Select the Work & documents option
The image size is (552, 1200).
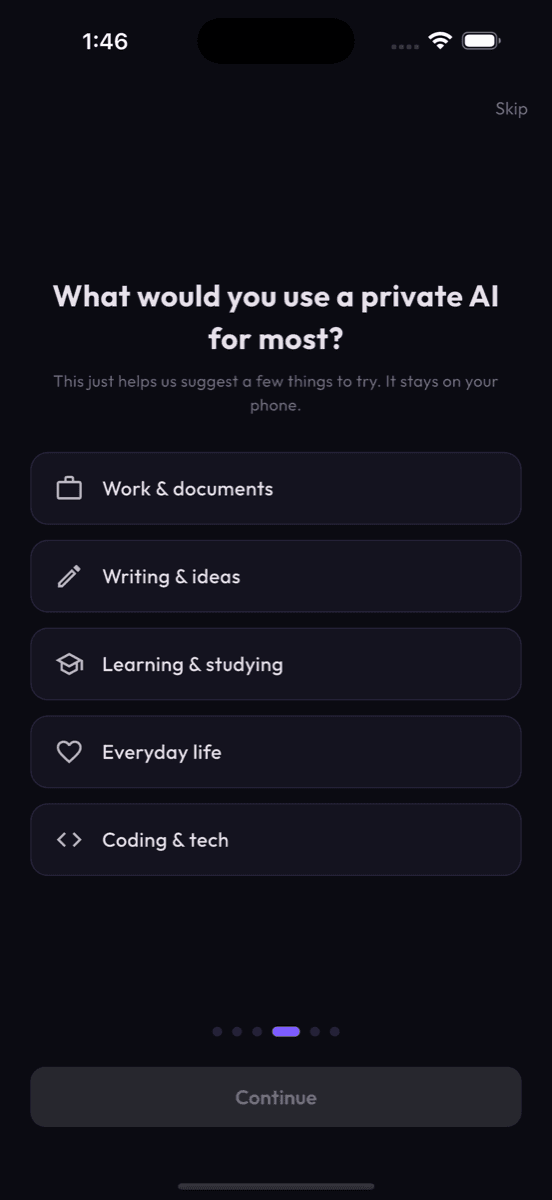pos(276,489)
